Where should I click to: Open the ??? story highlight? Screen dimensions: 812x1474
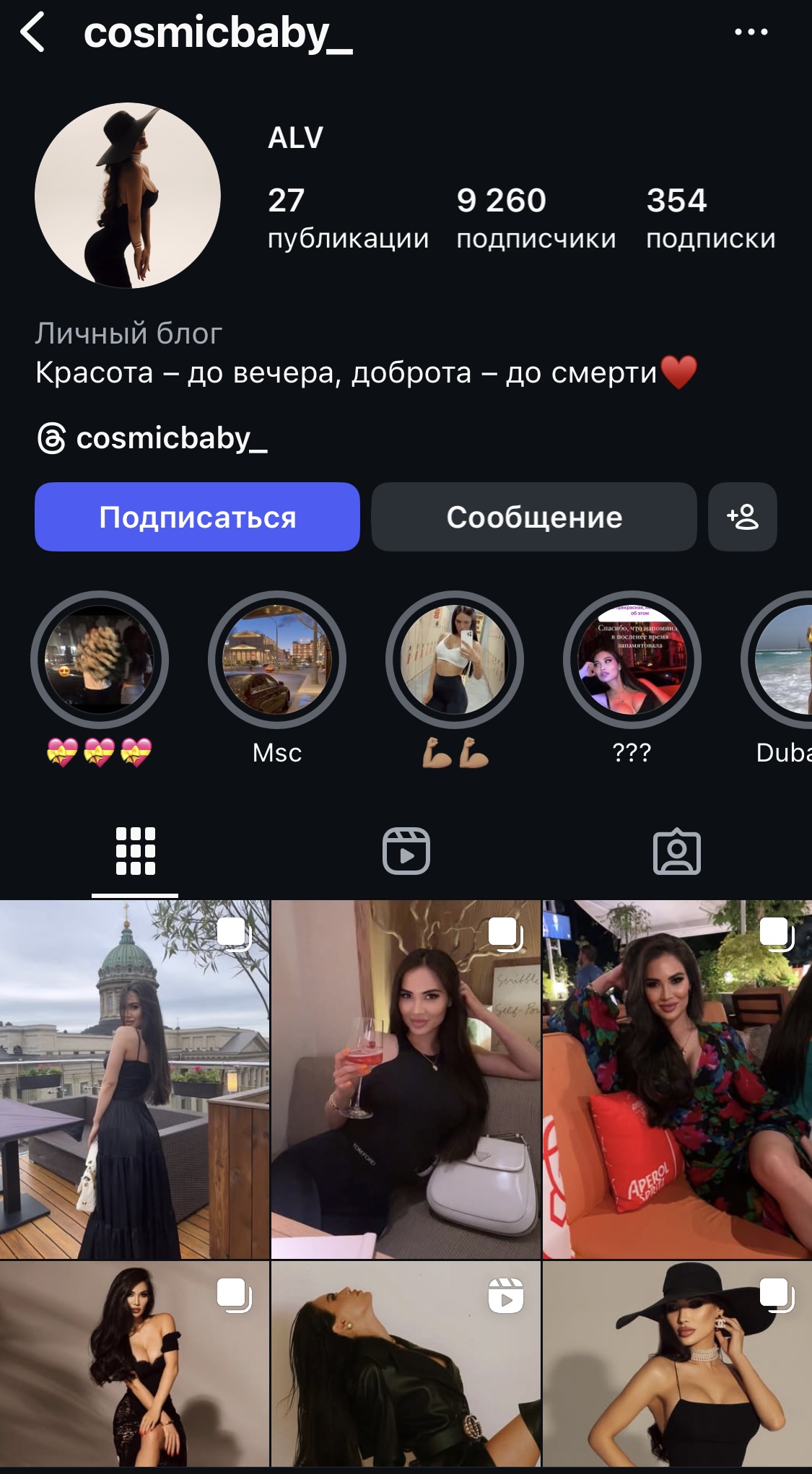(x=632, y=660)
